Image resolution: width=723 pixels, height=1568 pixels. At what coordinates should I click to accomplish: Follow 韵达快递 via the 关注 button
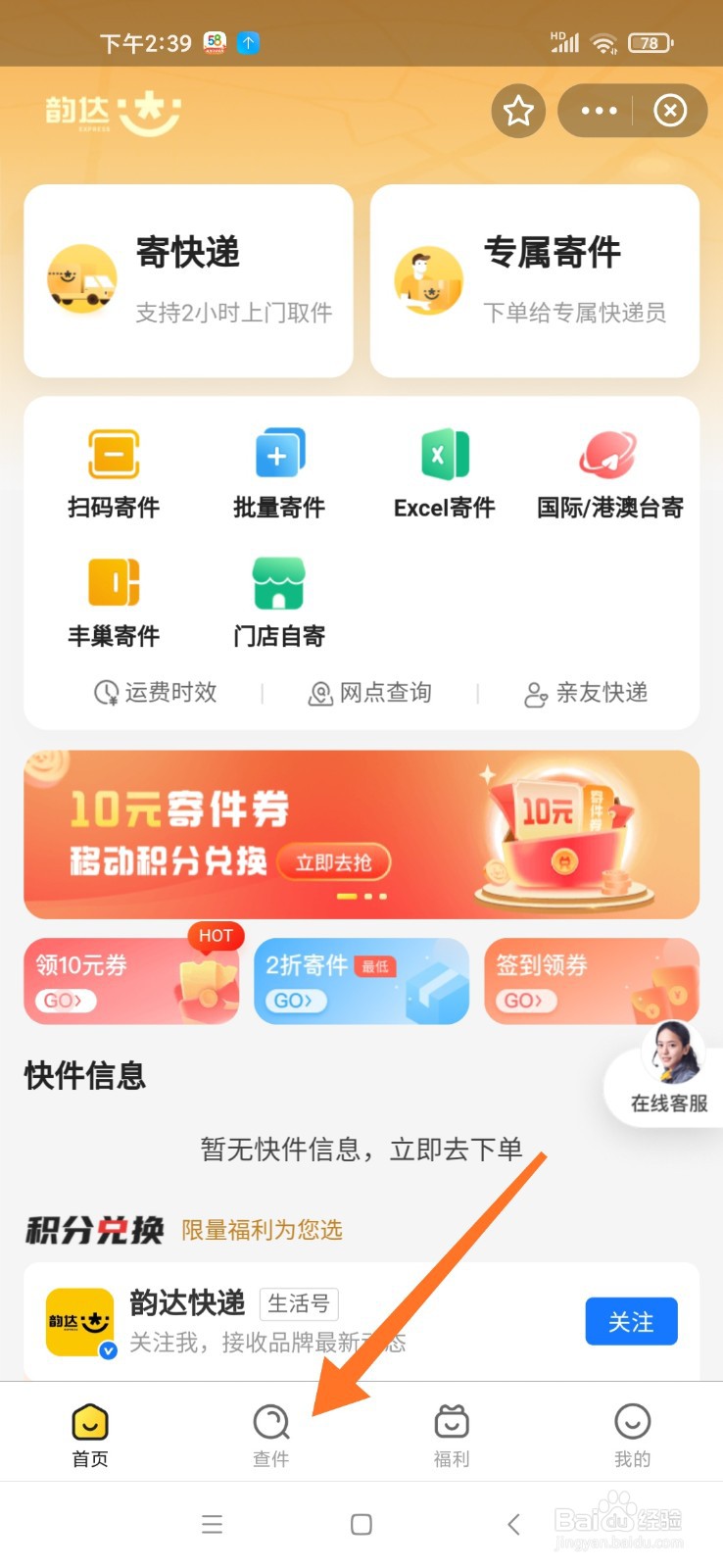pyautogui.click(x=631, y=1321)
